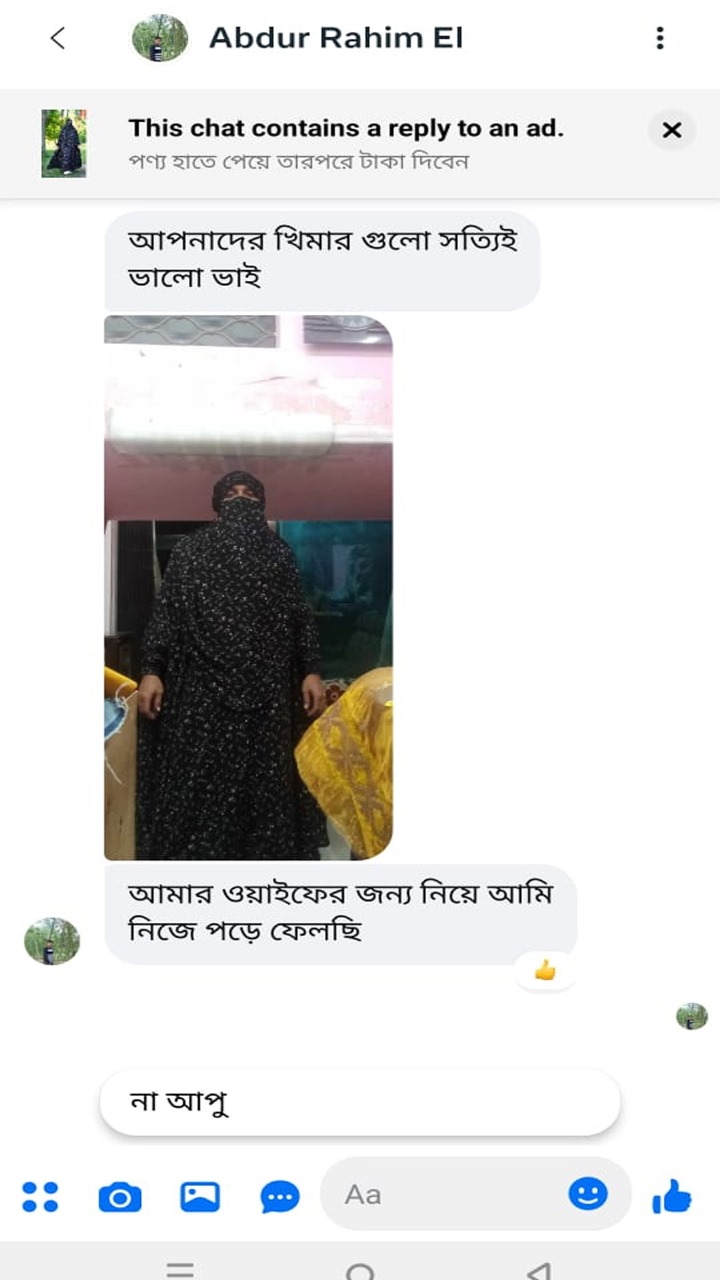Viewport: 720px width, 1280px height.
Task: Tap the sender avatar beside the reply message
Action: click(x=51, y=938)
